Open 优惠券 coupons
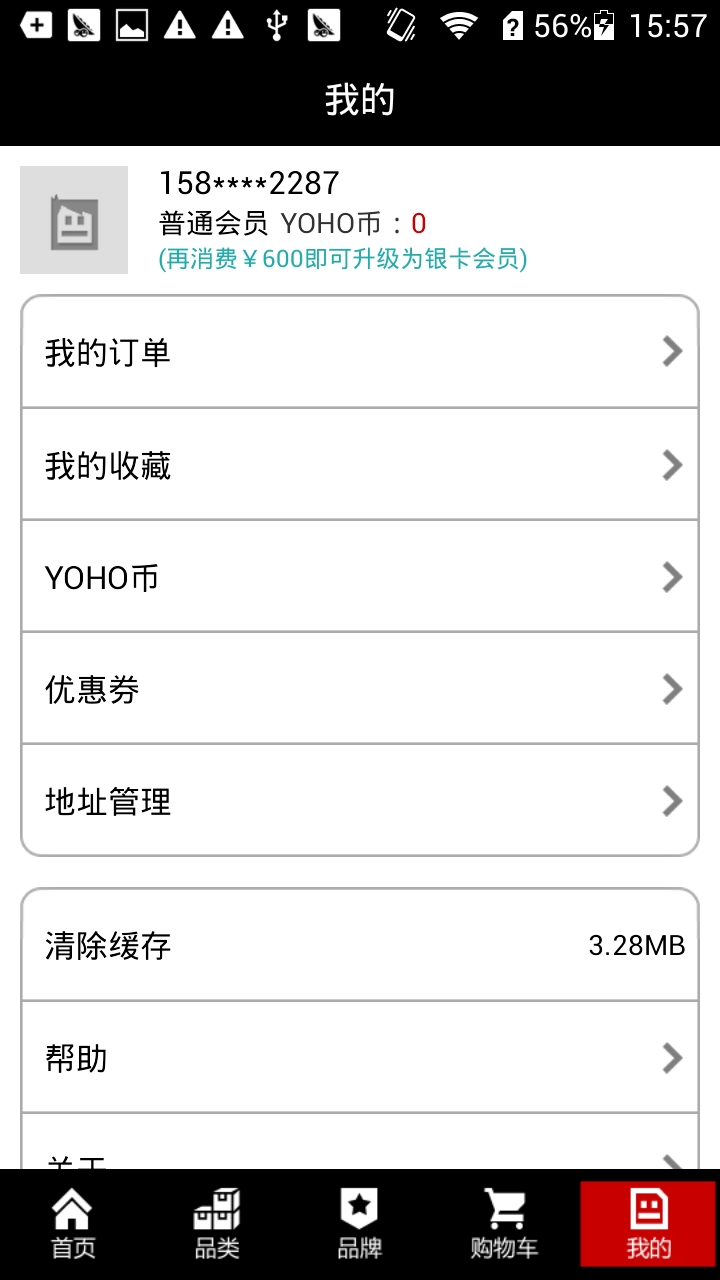The width and height of the screenshot is (720, 1280). click(x=360, y=688)
